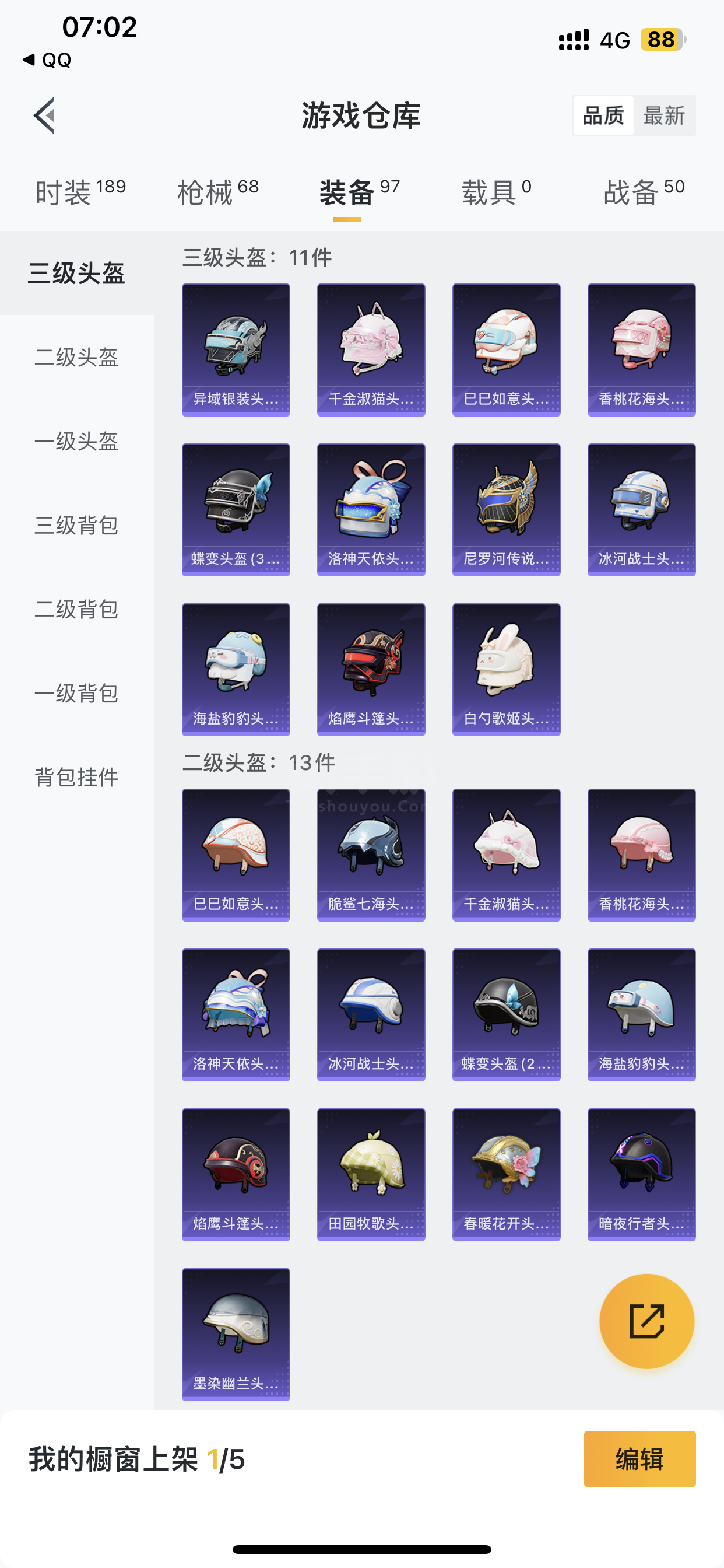This screenshot has height=1568, width=724.
Task: Select 一级背包 in the side menu
Action: [x=77, y=692]
